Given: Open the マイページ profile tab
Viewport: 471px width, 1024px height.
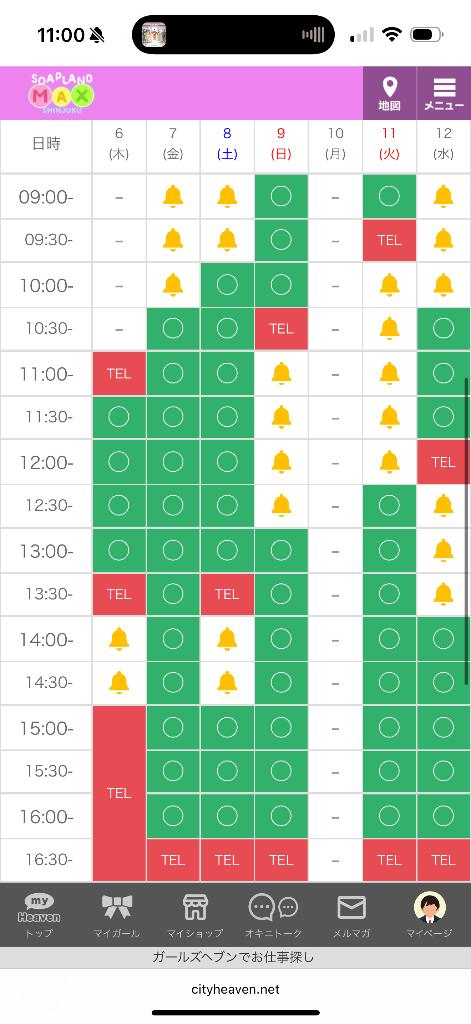Looking at the screenshot, I should (x=429, y=915).
